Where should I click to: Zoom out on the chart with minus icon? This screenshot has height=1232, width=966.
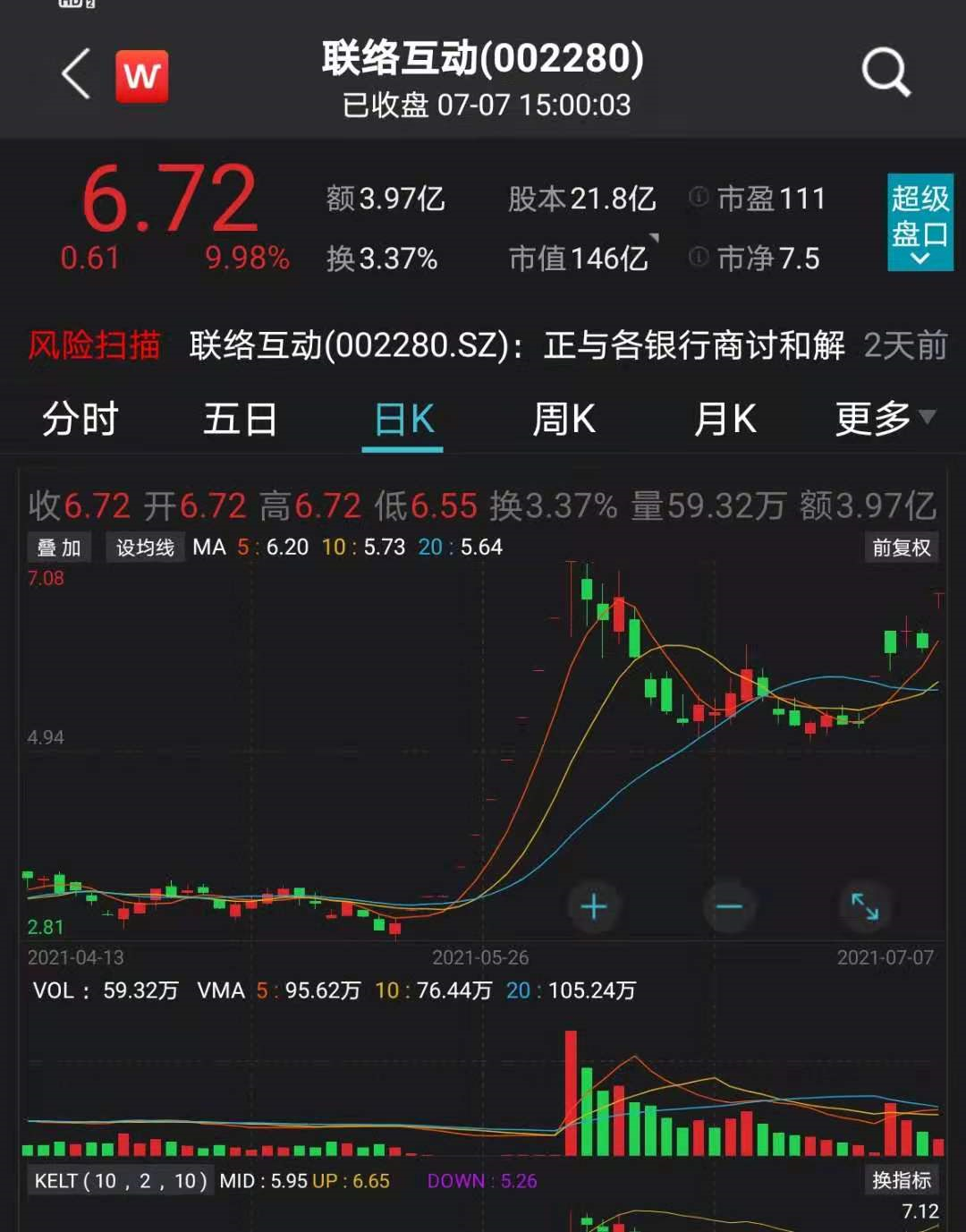[x=729, y=906]
